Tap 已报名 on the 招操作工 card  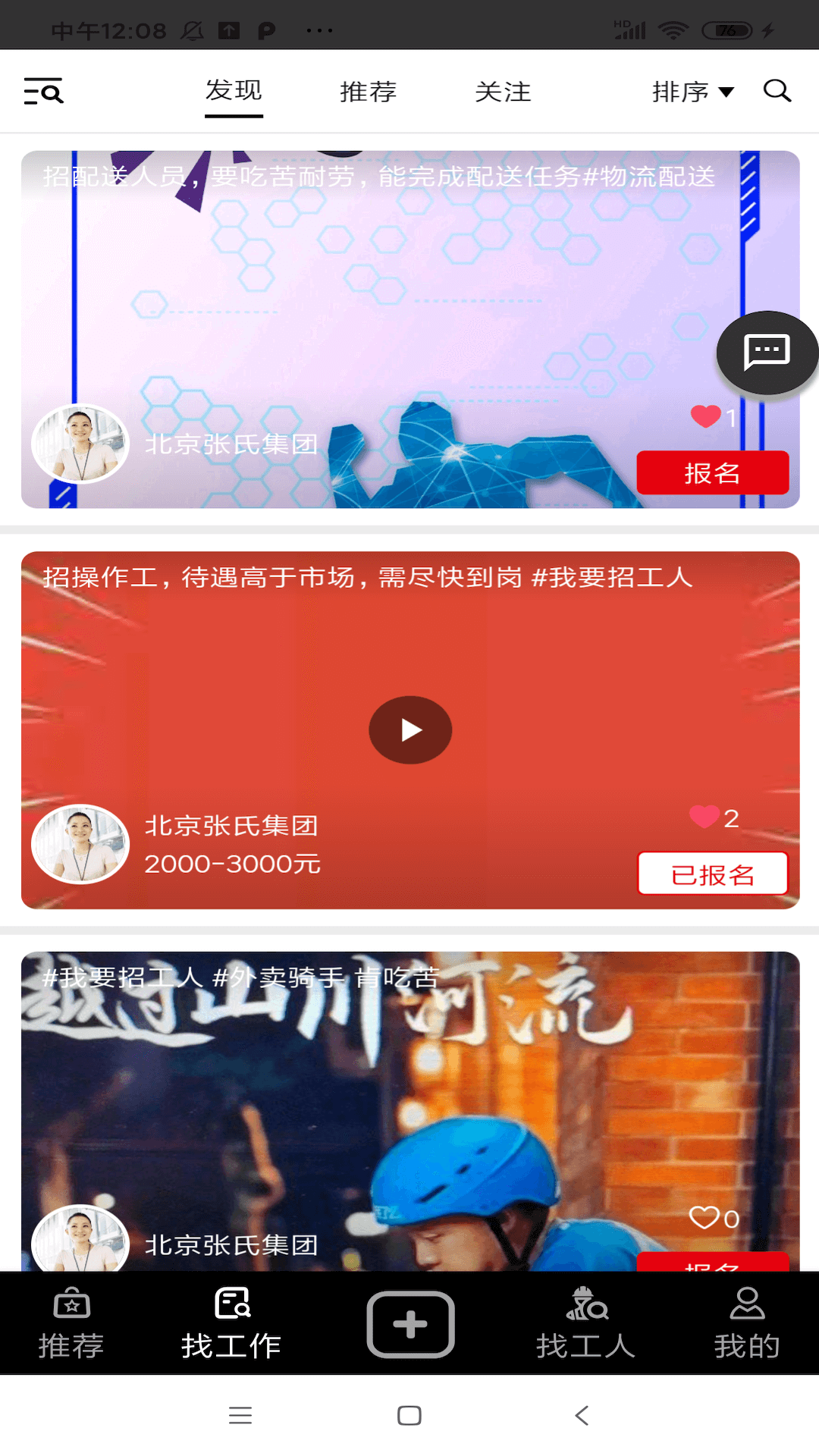713,874
